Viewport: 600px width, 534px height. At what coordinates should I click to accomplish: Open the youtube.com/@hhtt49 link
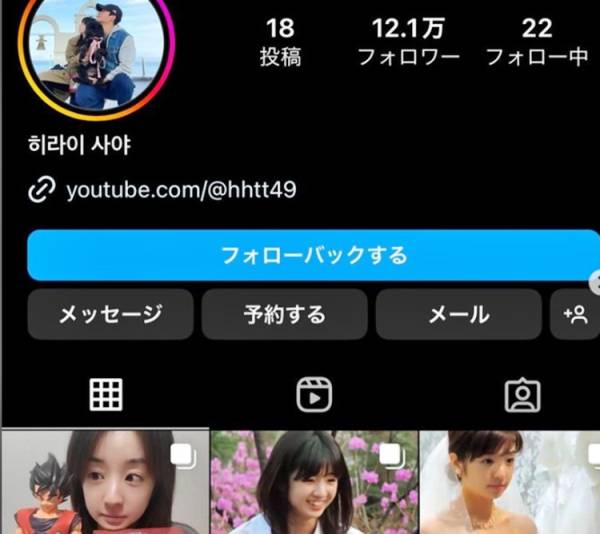(x=180, y=190)
